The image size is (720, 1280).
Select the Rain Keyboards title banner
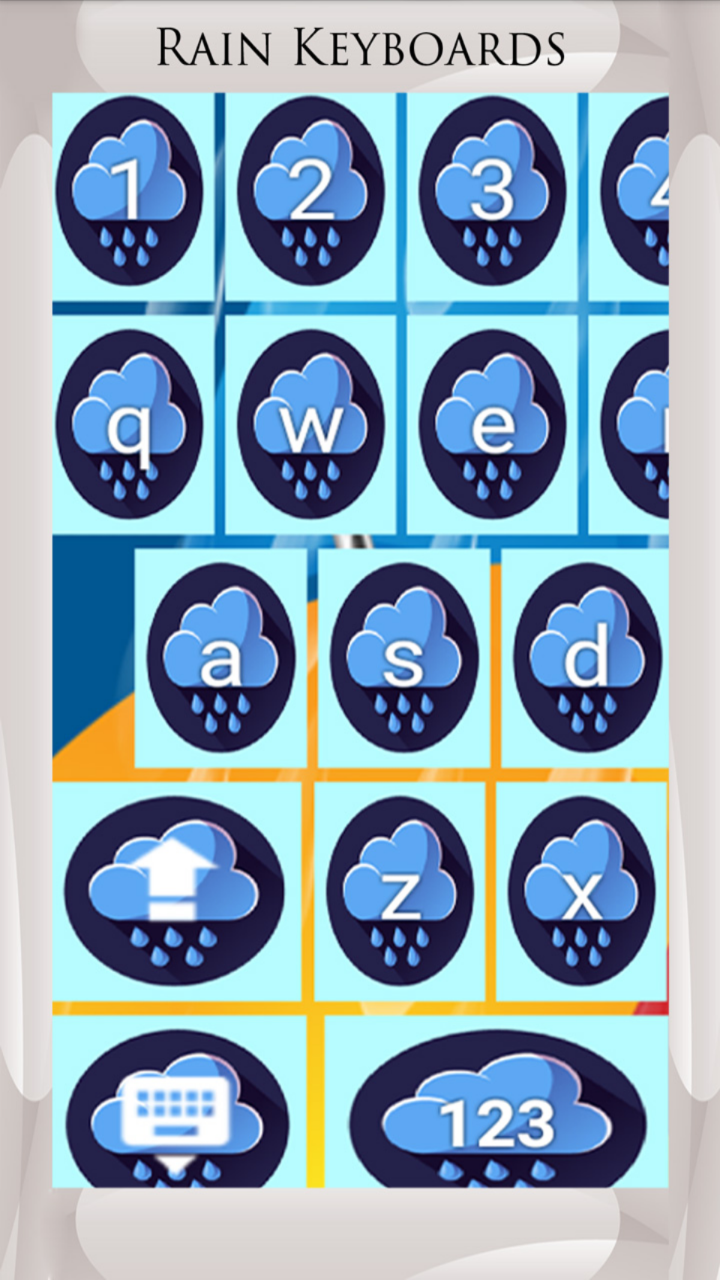[360, 45]
